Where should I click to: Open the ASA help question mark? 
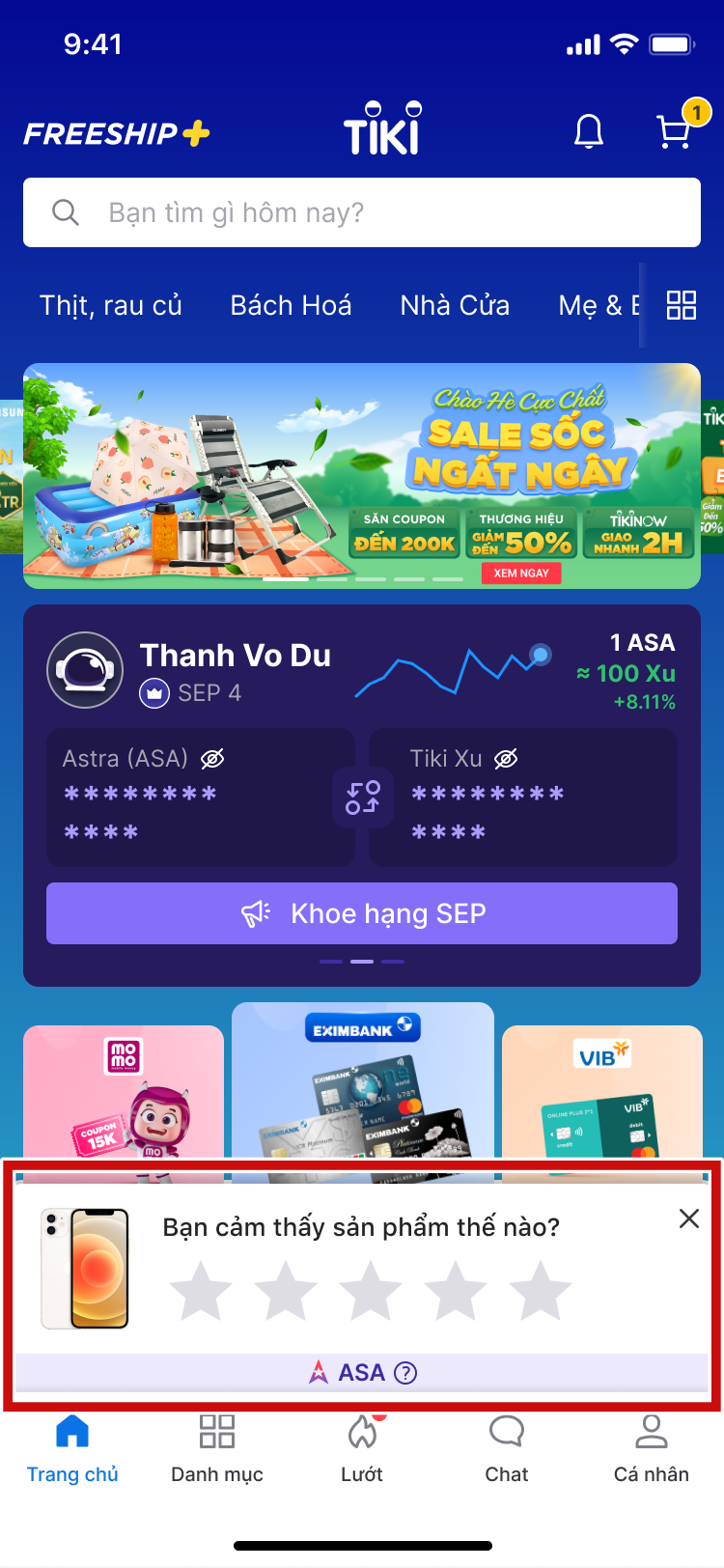coord(406,1372)
